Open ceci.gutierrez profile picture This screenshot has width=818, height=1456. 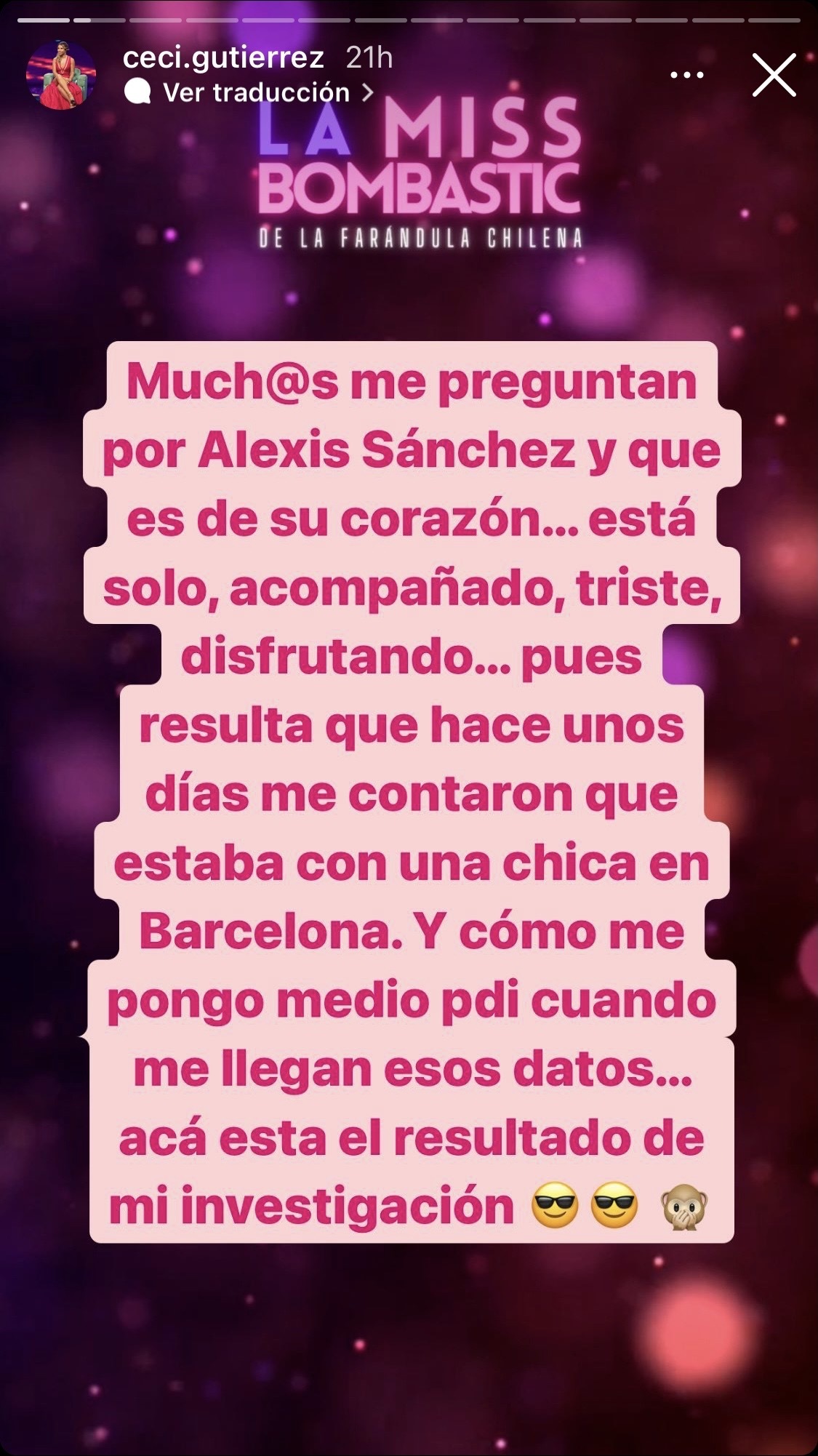[x=61, y=75]
